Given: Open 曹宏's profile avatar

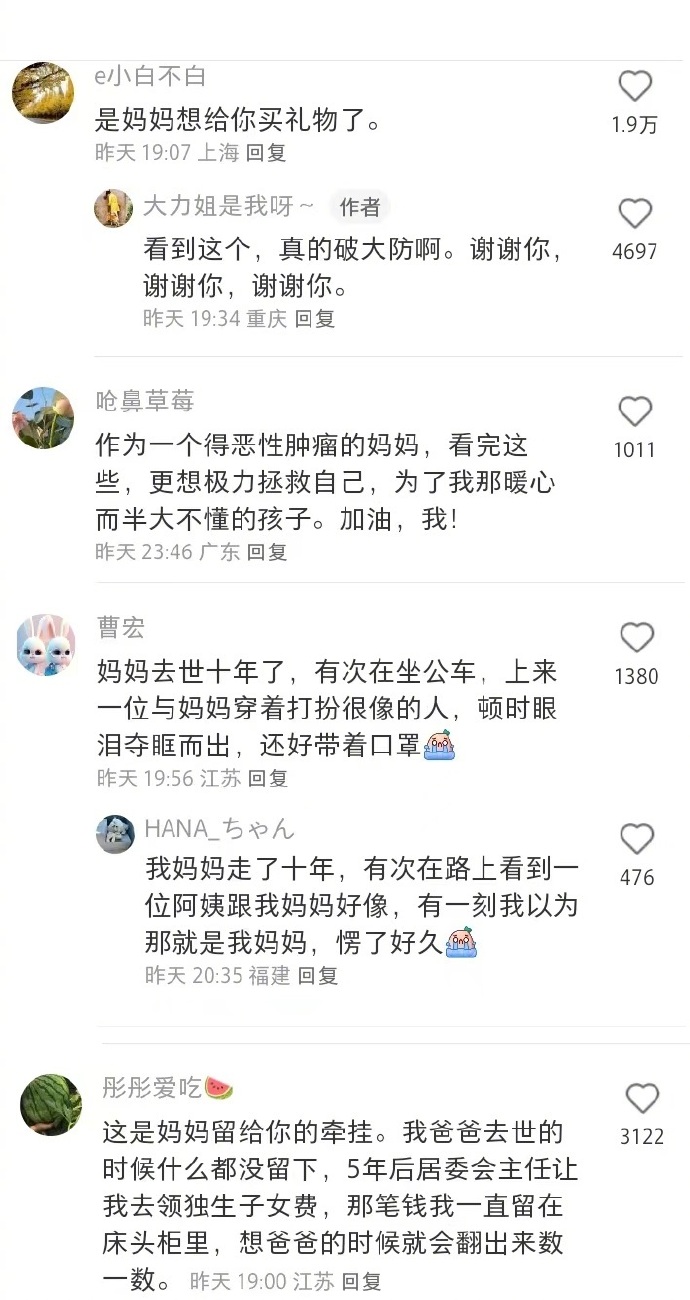Looking at the screenshot, I should tap(46, 645).
